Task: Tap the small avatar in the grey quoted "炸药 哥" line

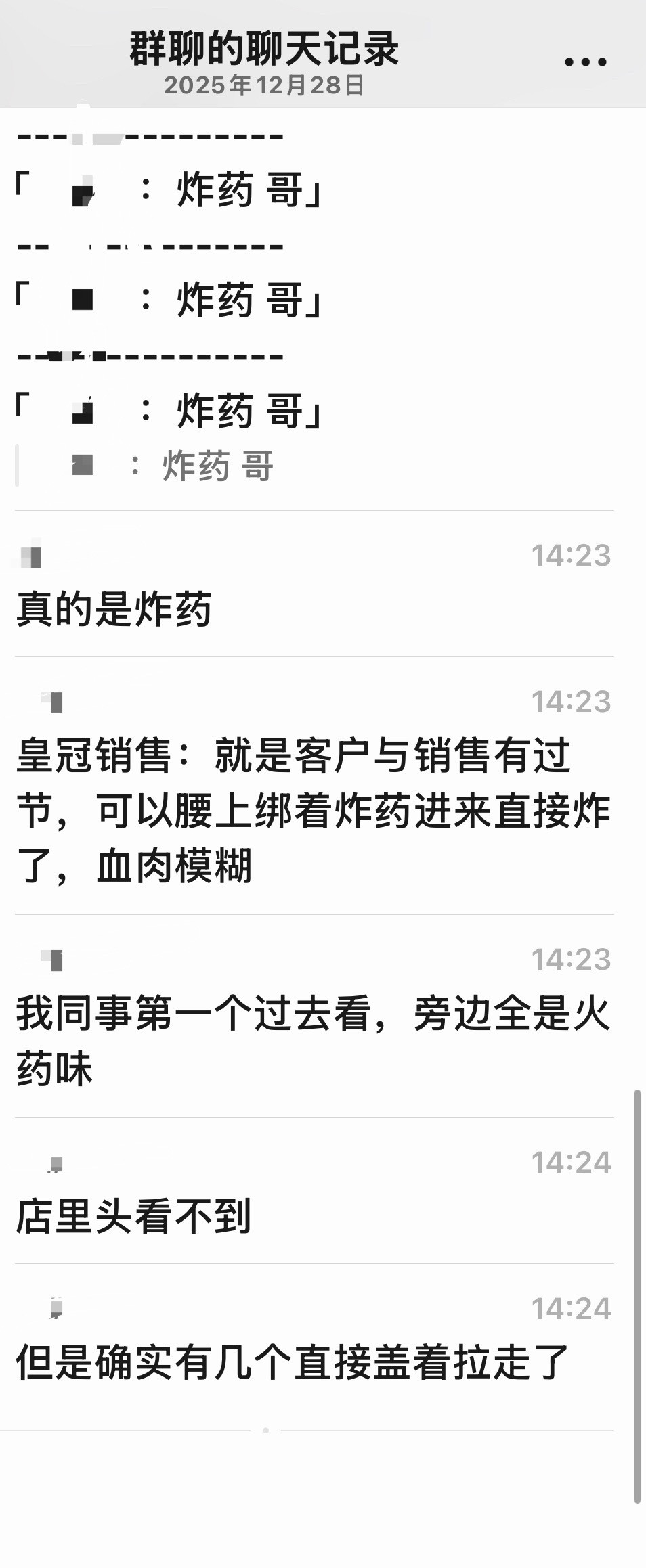Action: pos(81,464)
